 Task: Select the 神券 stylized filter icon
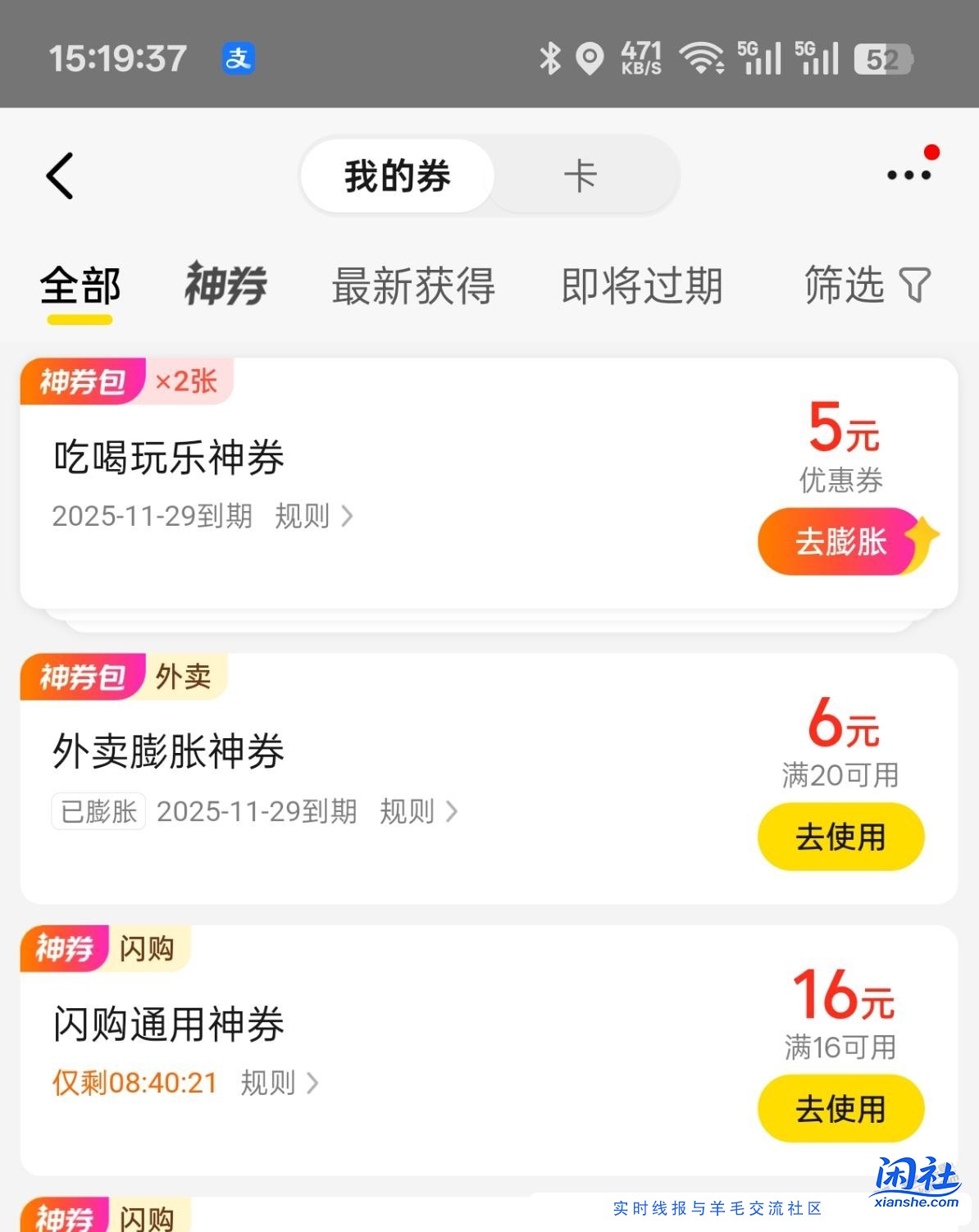tap(225, 285)
